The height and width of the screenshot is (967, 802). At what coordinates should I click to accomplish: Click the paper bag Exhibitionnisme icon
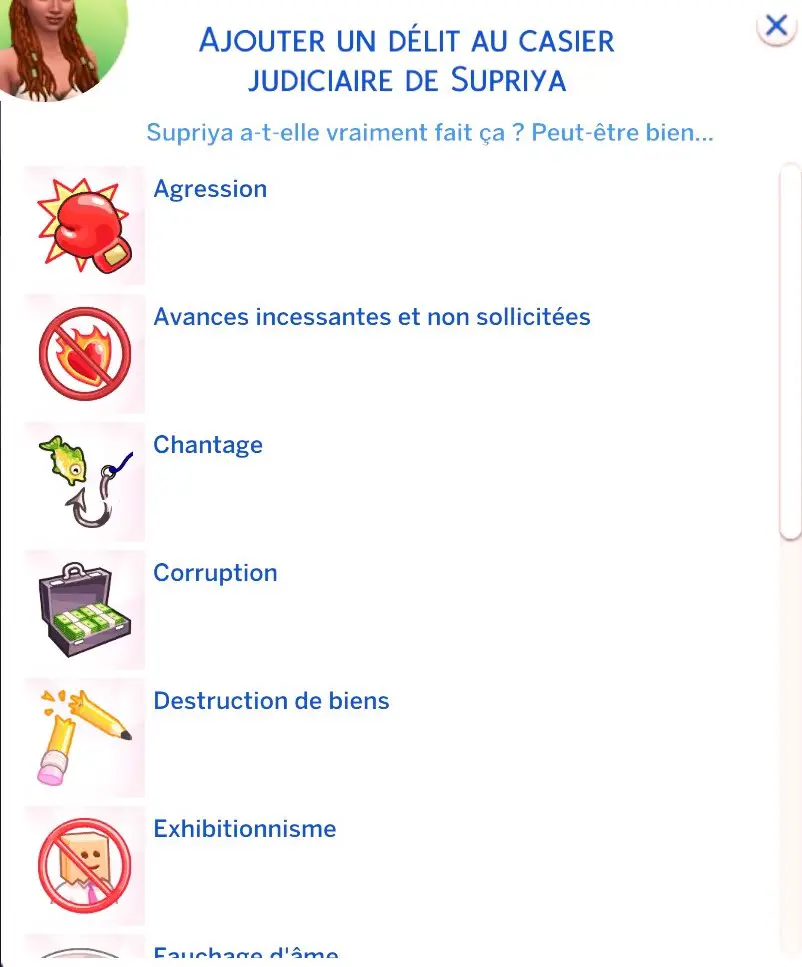pyautogui.click(x=84, y=864)
